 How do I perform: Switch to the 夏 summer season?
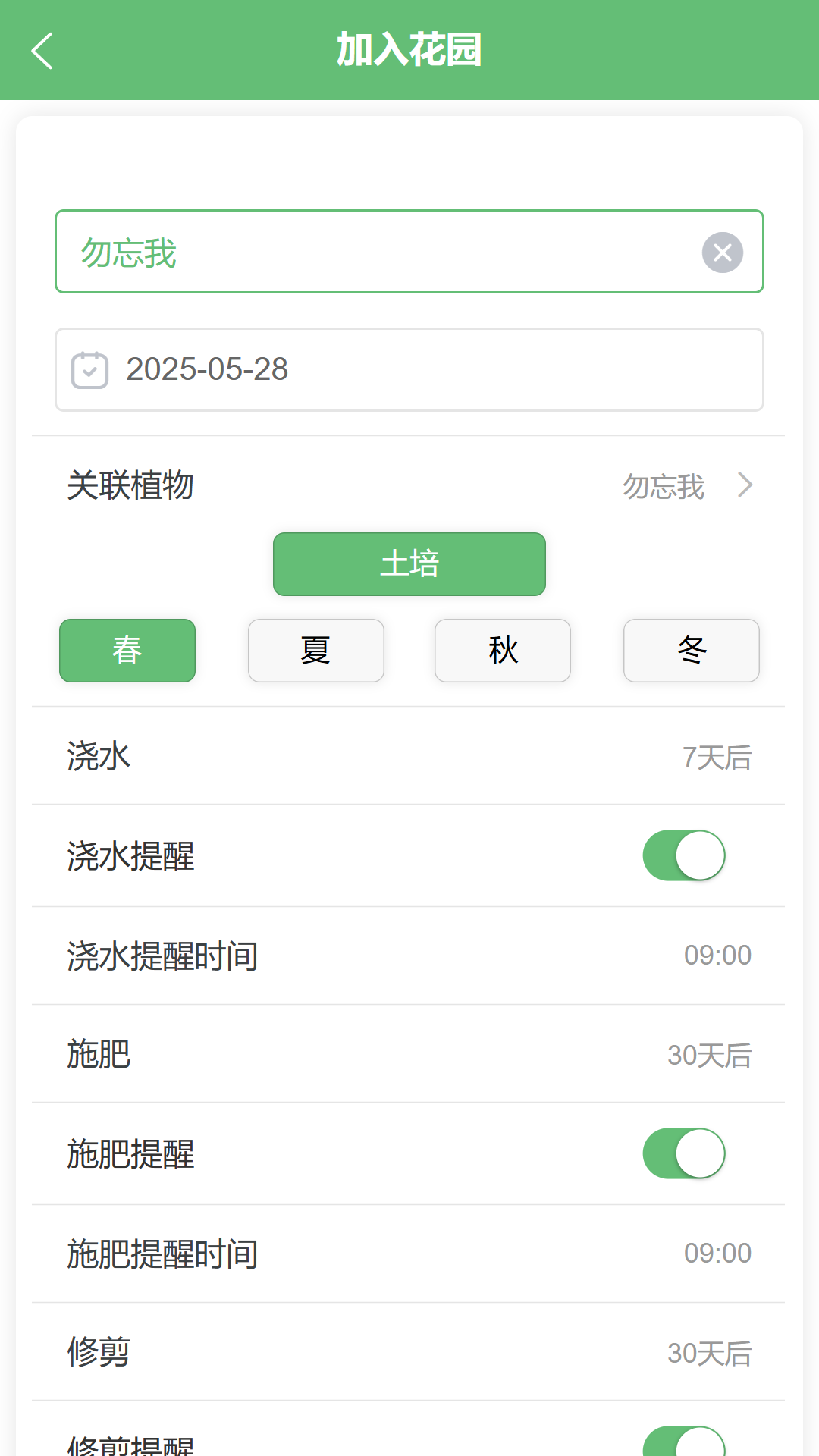pos(315,650)
